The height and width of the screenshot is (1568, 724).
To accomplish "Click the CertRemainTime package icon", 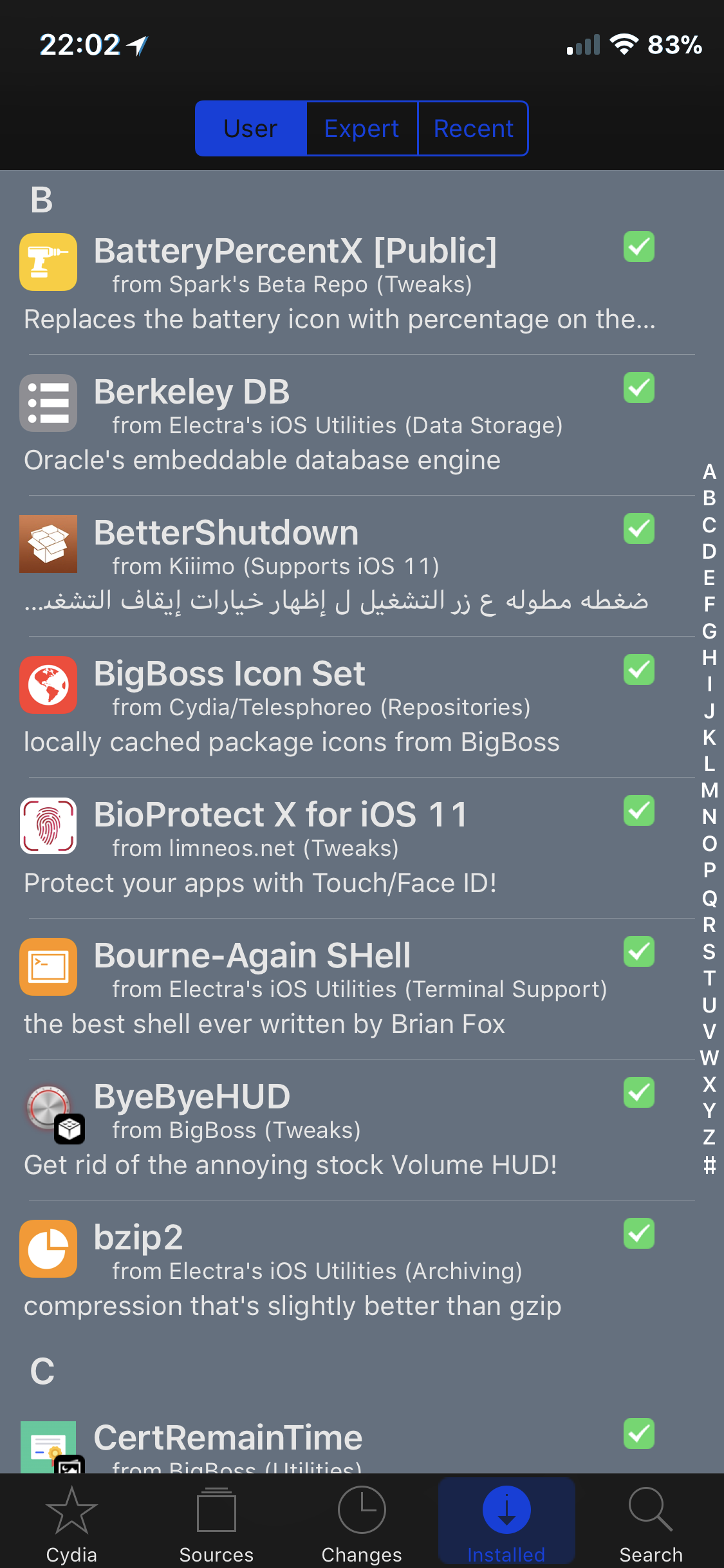I will pos(48,1448).
